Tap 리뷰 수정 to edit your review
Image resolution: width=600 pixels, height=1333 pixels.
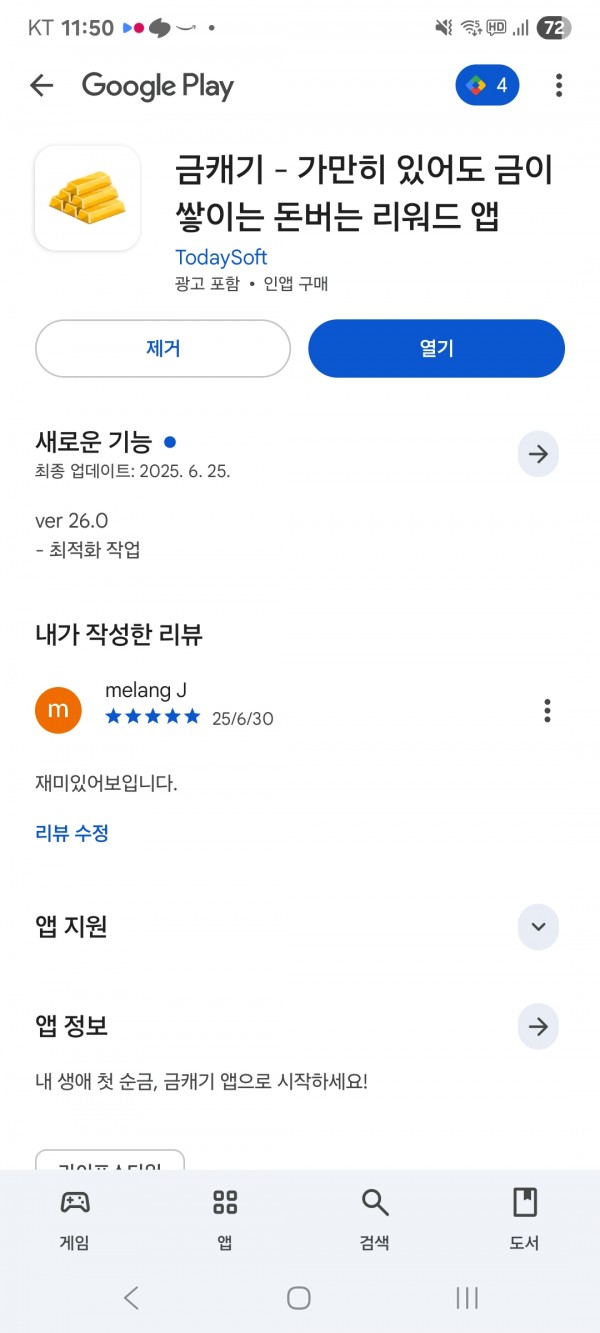72,833
